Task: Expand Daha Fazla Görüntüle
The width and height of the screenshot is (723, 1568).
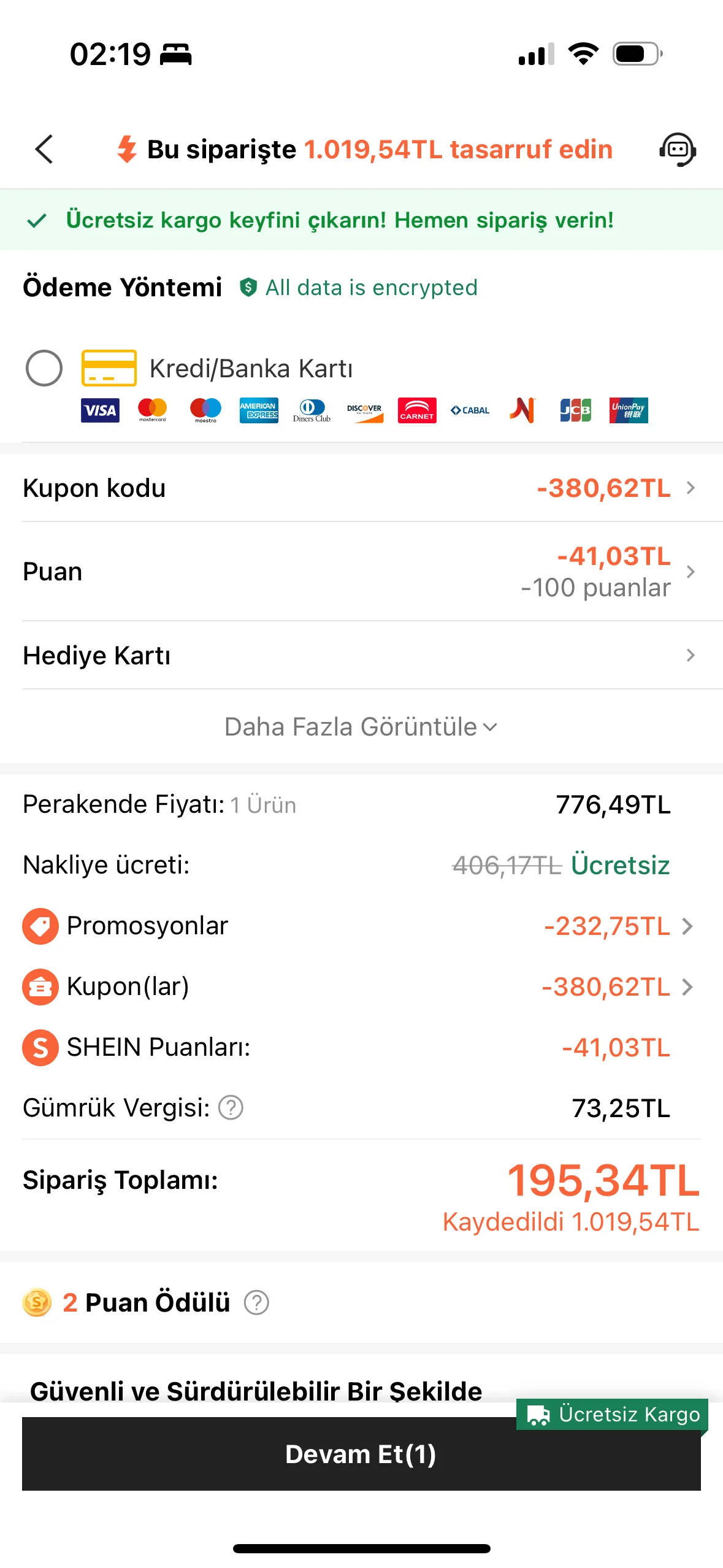Action: [x=361, y=727]
